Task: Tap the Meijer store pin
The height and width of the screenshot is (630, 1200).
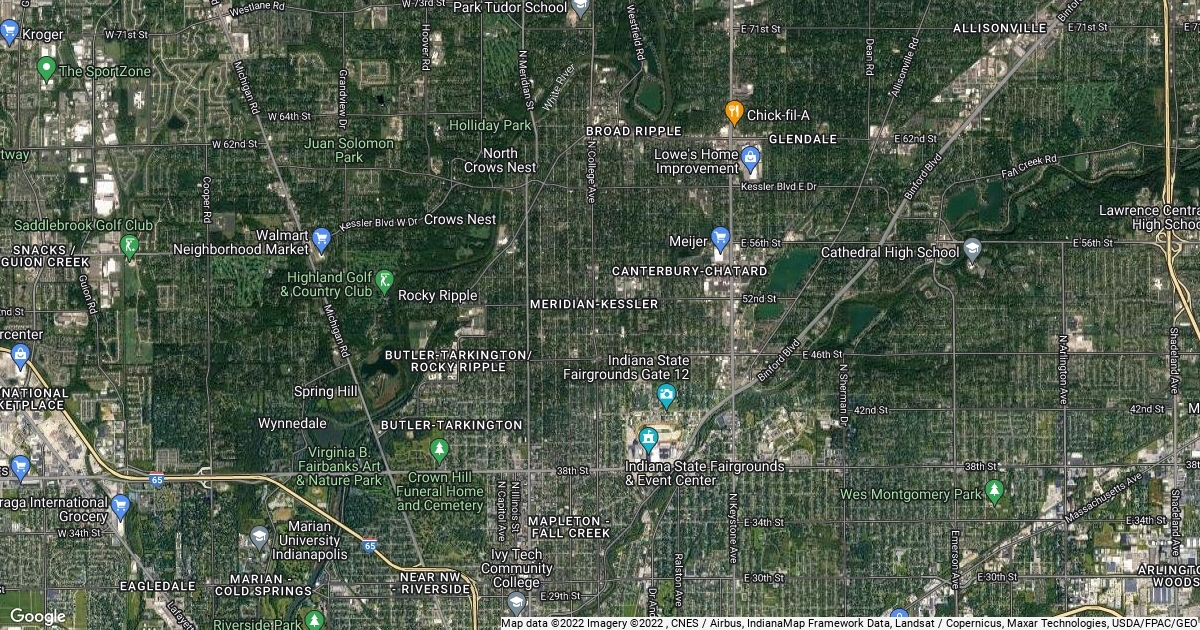Action: point(720,239)
